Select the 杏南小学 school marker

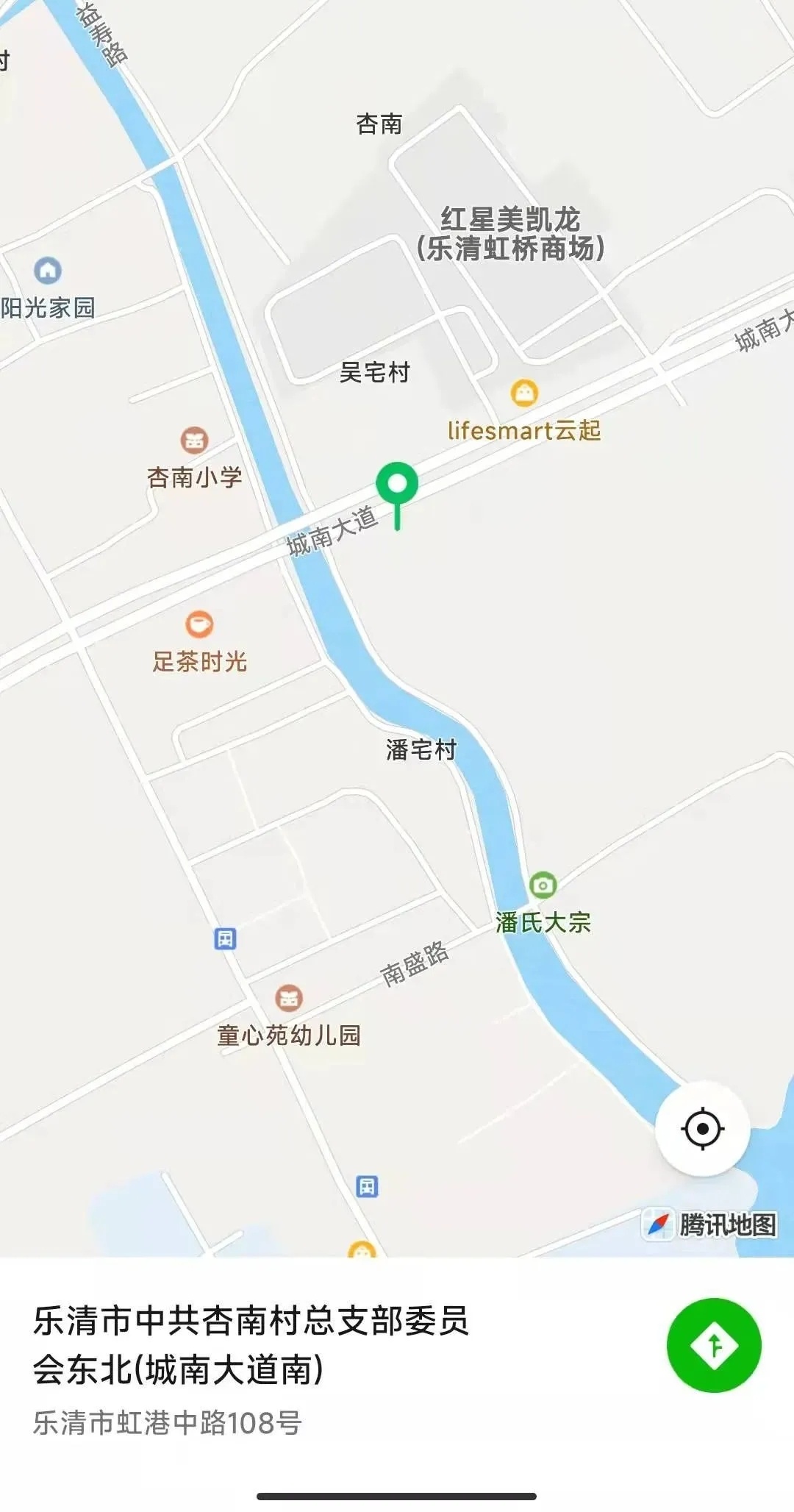(195, 441)
